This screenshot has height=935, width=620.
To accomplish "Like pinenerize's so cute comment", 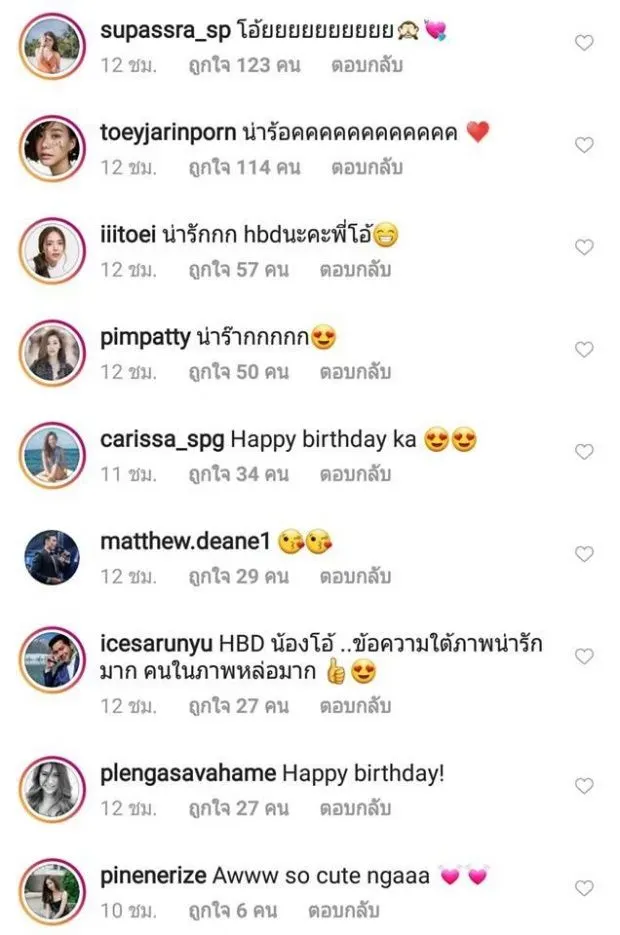I will 585,888.
